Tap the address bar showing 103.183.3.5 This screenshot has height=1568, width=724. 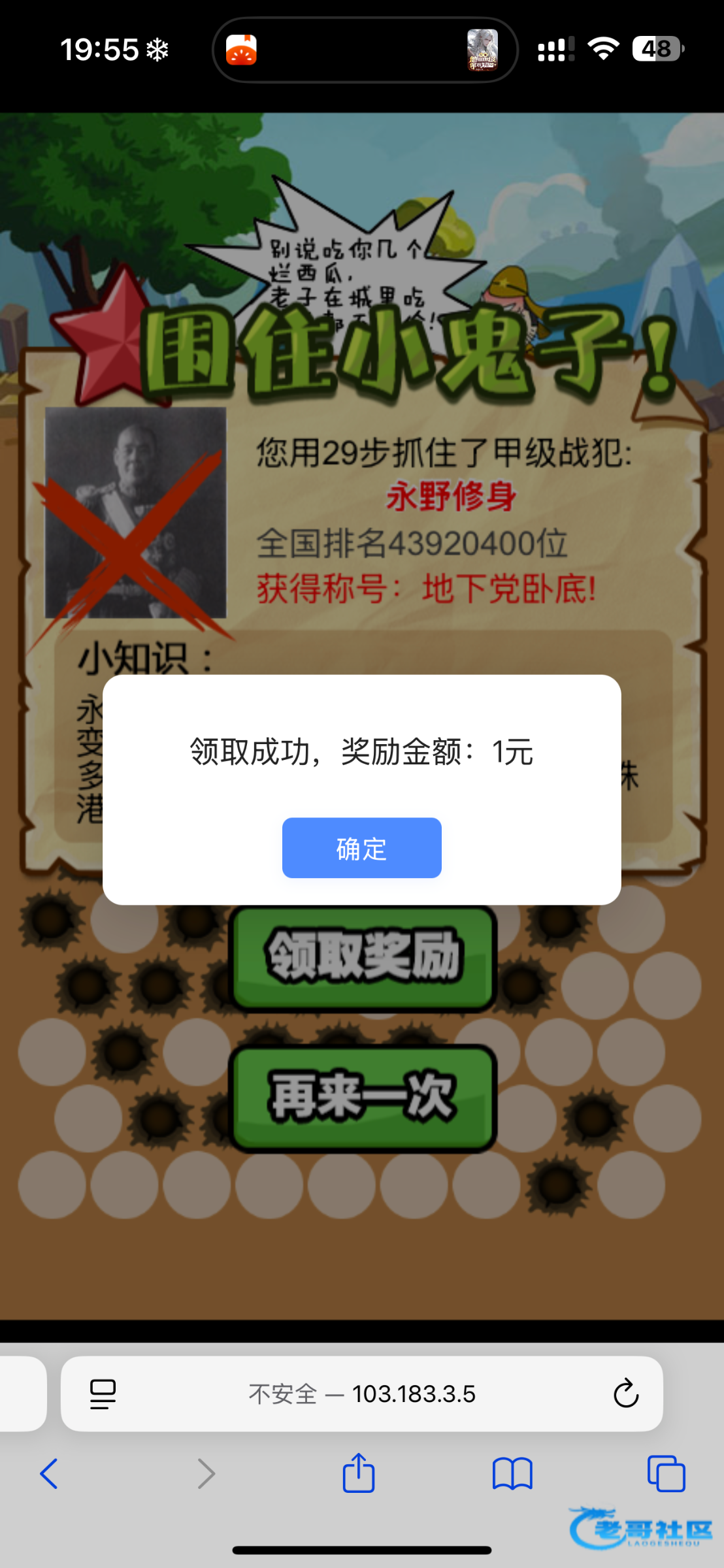(363, 1394)
